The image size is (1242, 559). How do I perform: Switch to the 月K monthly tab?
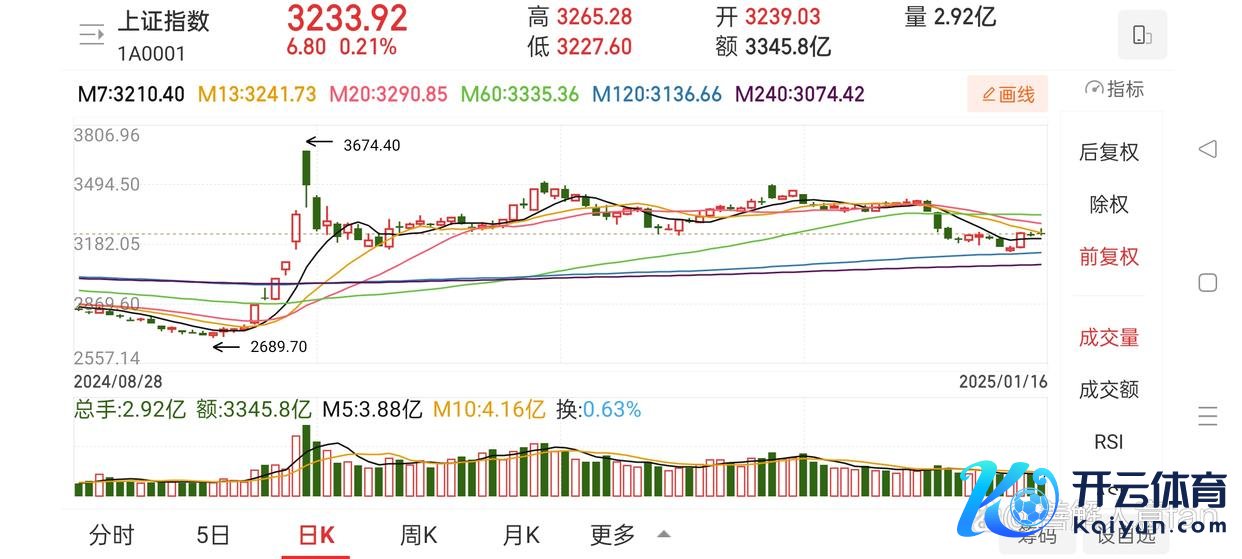[x=520, y=535]
